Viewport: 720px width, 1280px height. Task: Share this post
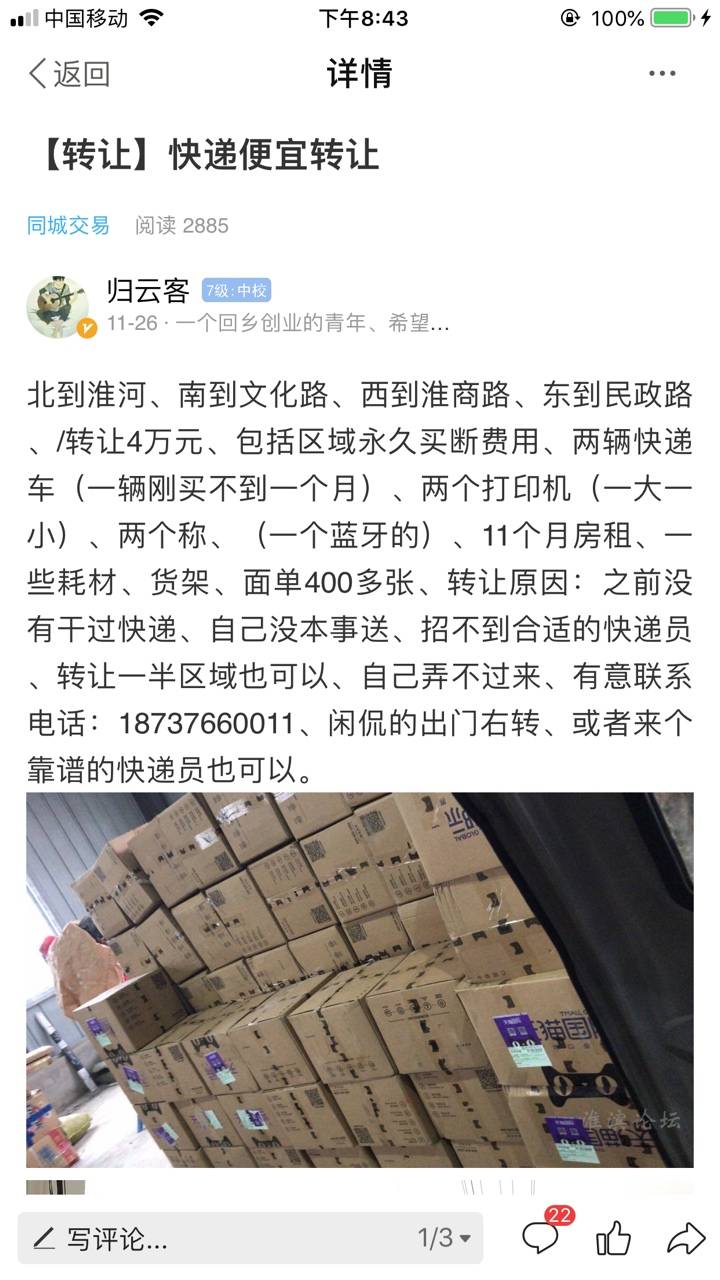pos(686,1239)
